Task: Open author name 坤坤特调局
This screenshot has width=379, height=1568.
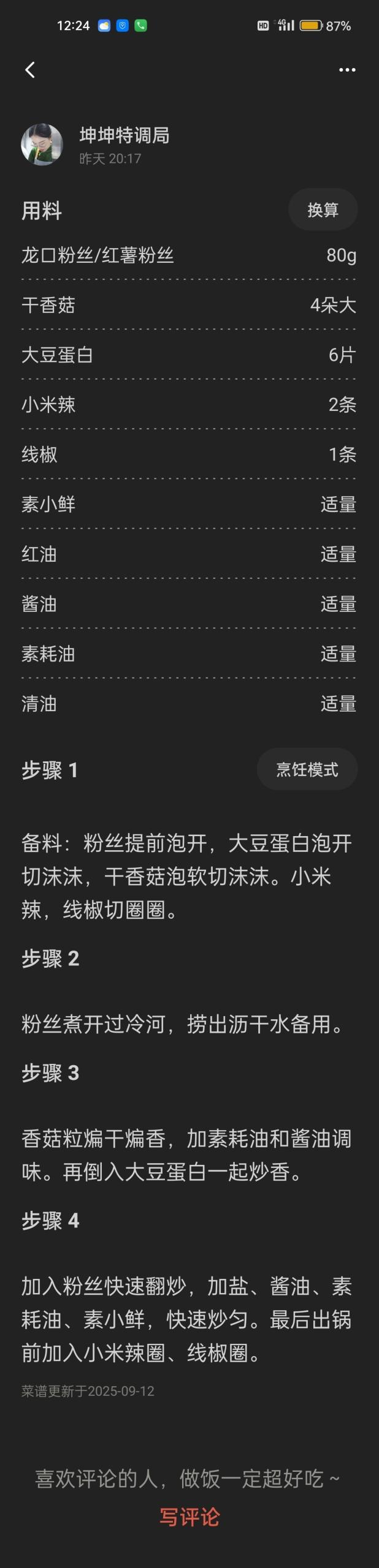Action: [x=124, y=135]
